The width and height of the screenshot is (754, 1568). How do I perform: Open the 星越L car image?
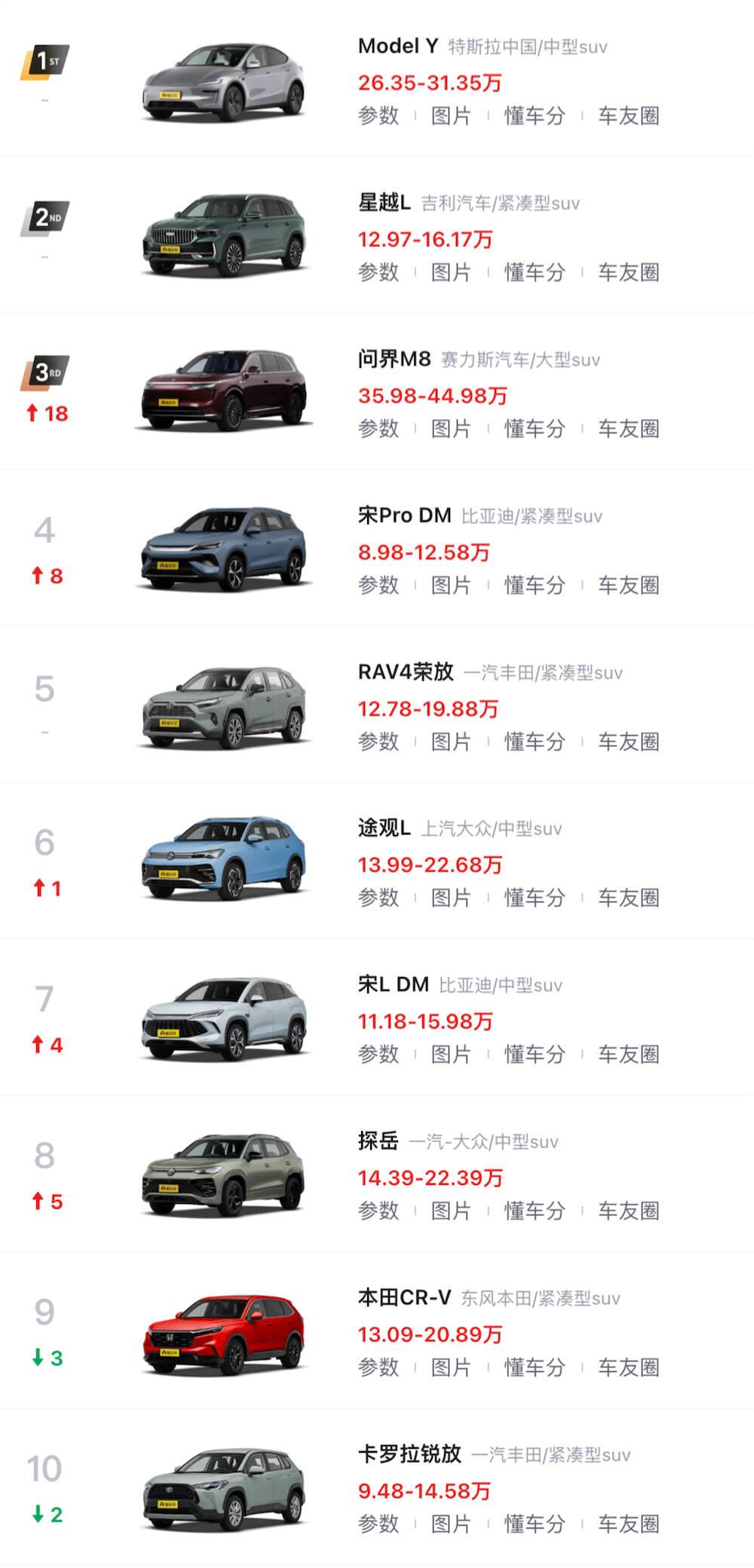pos(224,235)
